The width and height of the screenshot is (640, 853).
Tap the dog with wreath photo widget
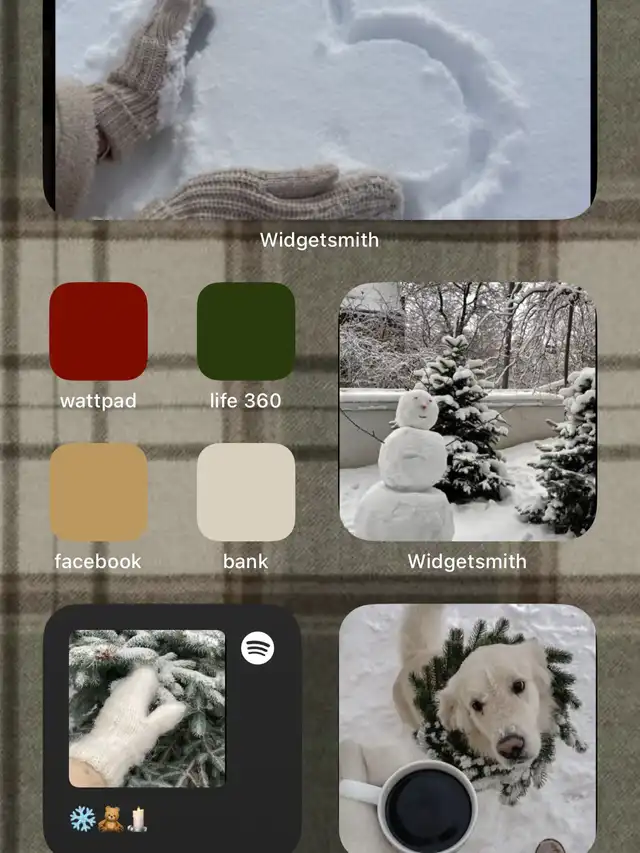point(467,727)
